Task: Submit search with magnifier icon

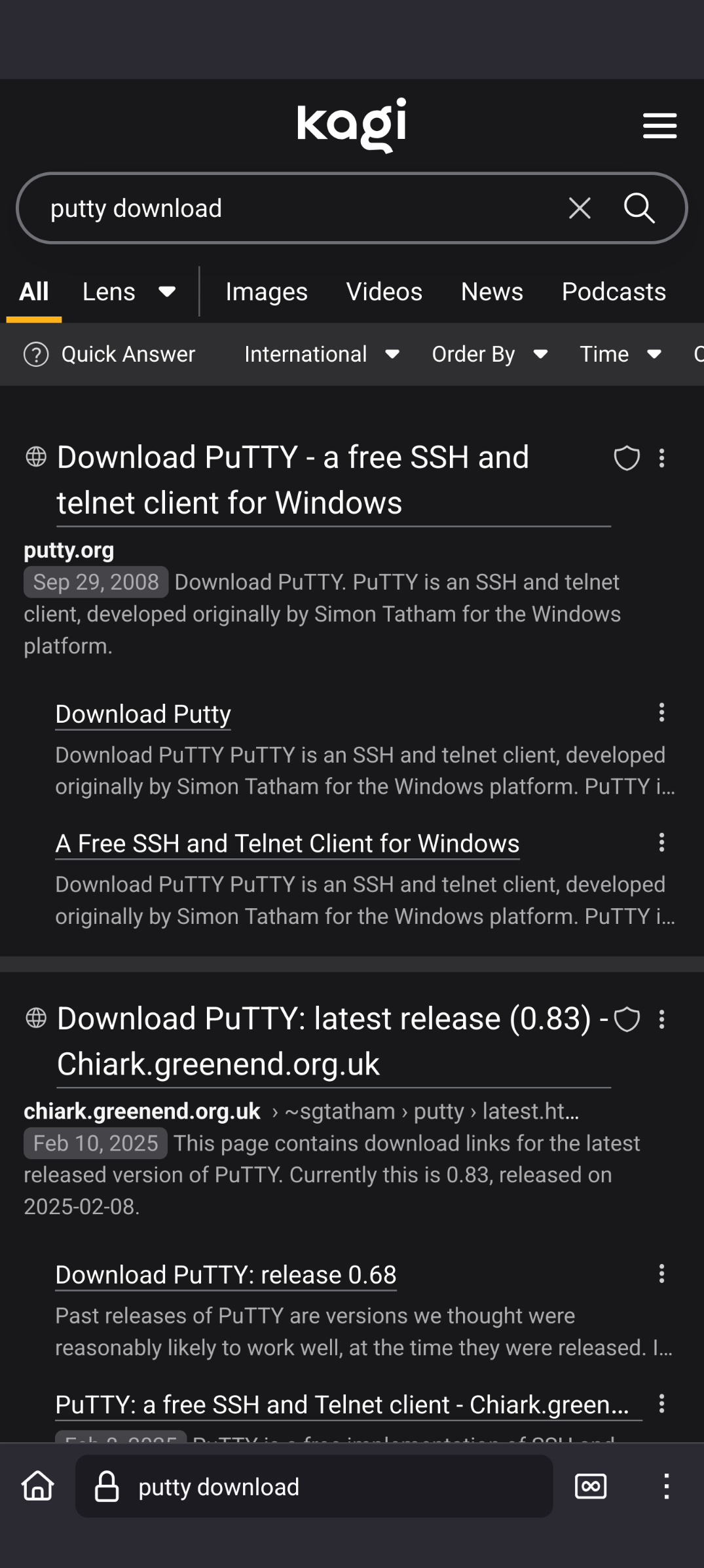Action: click(x=639, y=208)
